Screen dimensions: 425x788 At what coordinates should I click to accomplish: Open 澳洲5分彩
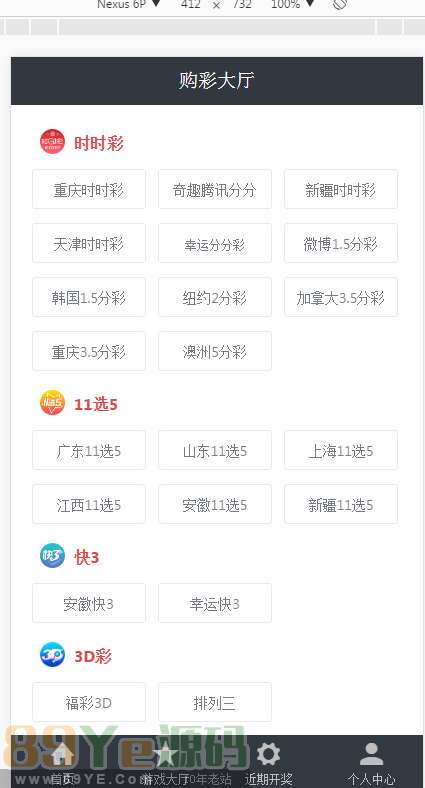(x=215, y=351)
